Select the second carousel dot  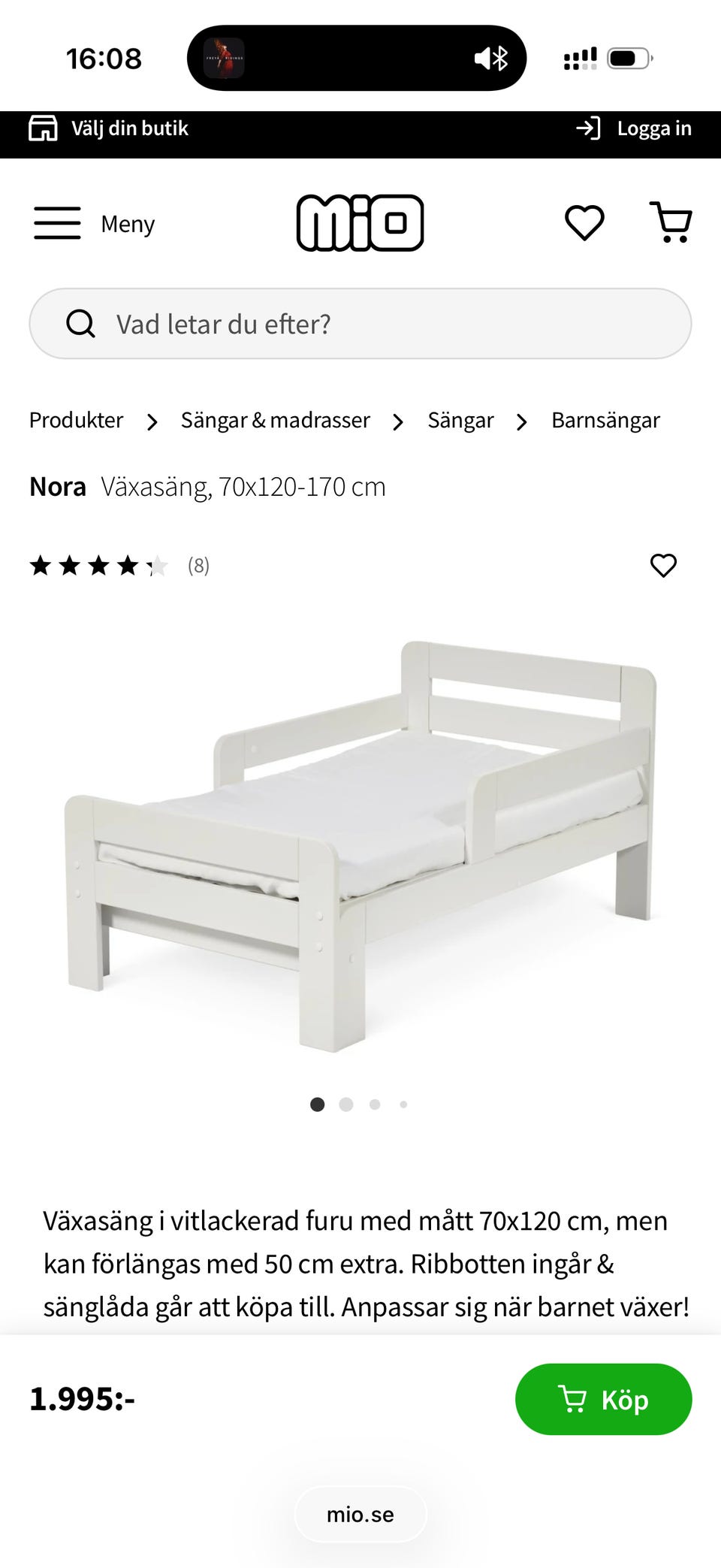tap(346, 1104)
